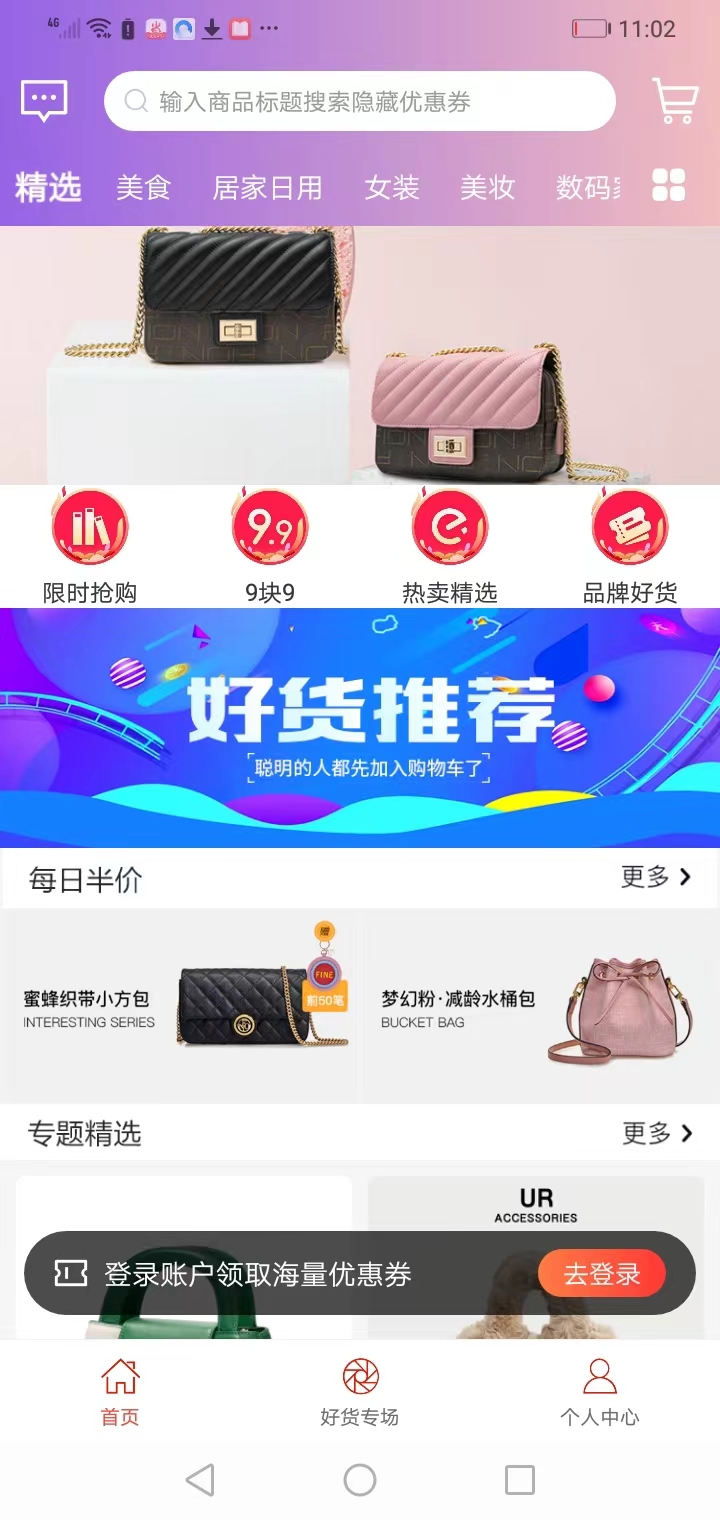Image resolution: width=720 pixels, height=1520 pixels.
Task: Open the 9块9 deals section
Action: (270, 546)
